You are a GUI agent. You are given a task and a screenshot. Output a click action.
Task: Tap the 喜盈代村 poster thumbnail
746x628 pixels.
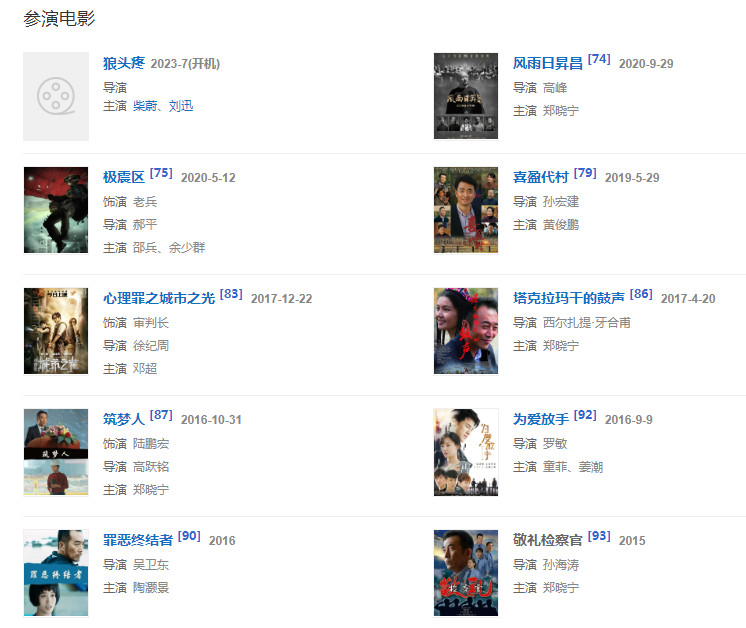point(465,210)
